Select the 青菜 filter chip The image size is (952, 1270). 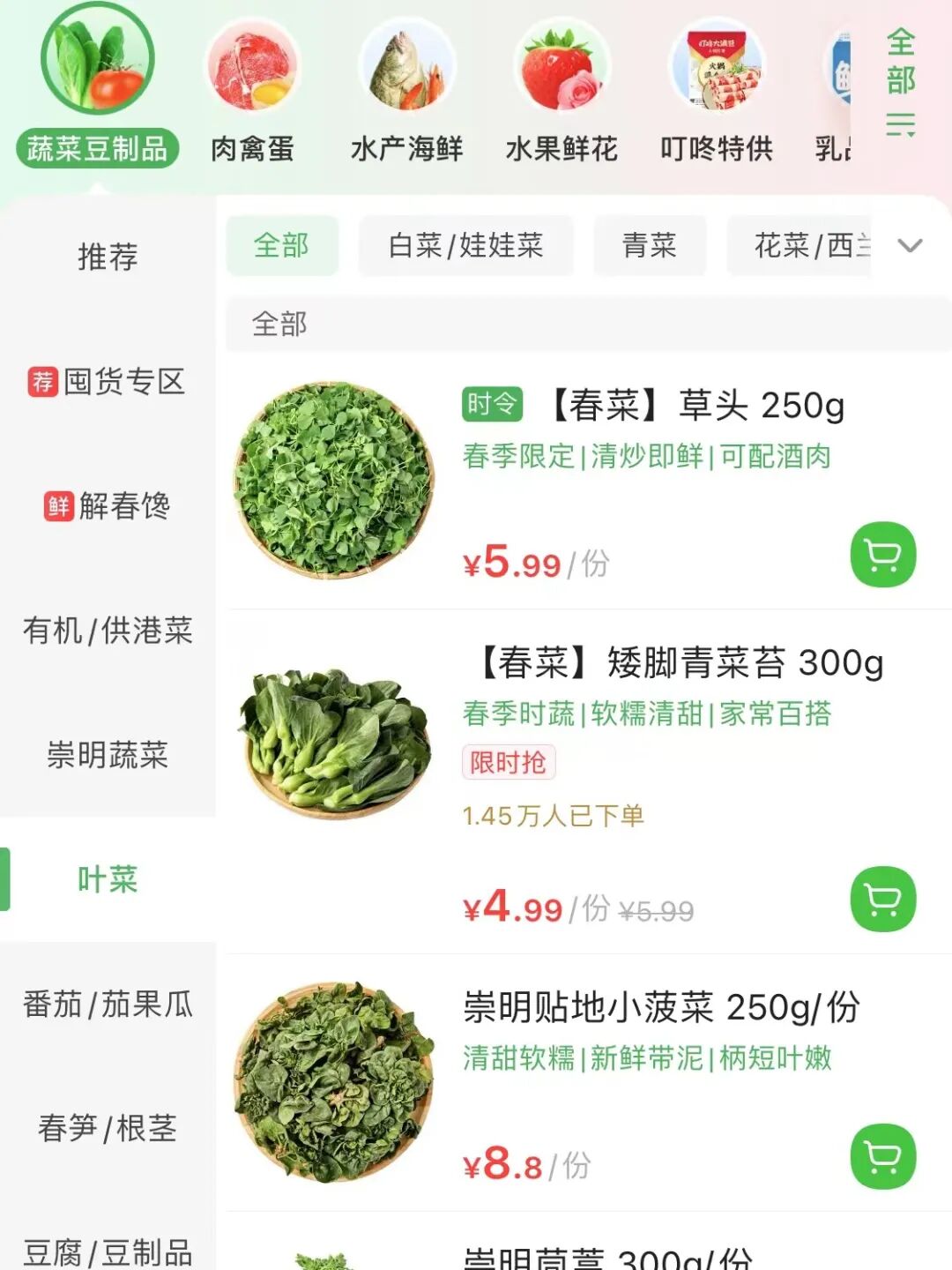(650, 245)
